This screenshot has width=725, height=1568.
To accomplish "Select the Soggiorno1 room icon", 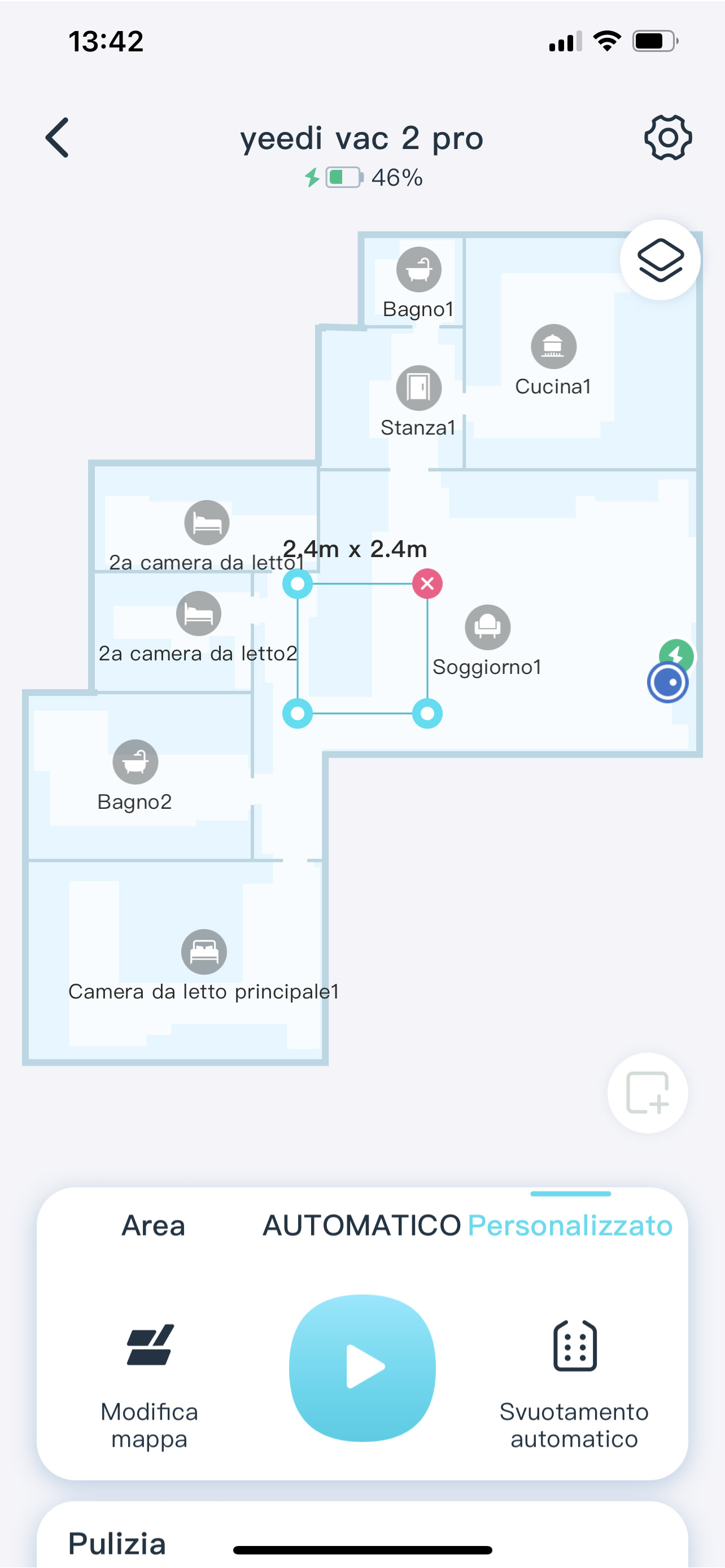I will click(x=488, y=627).
